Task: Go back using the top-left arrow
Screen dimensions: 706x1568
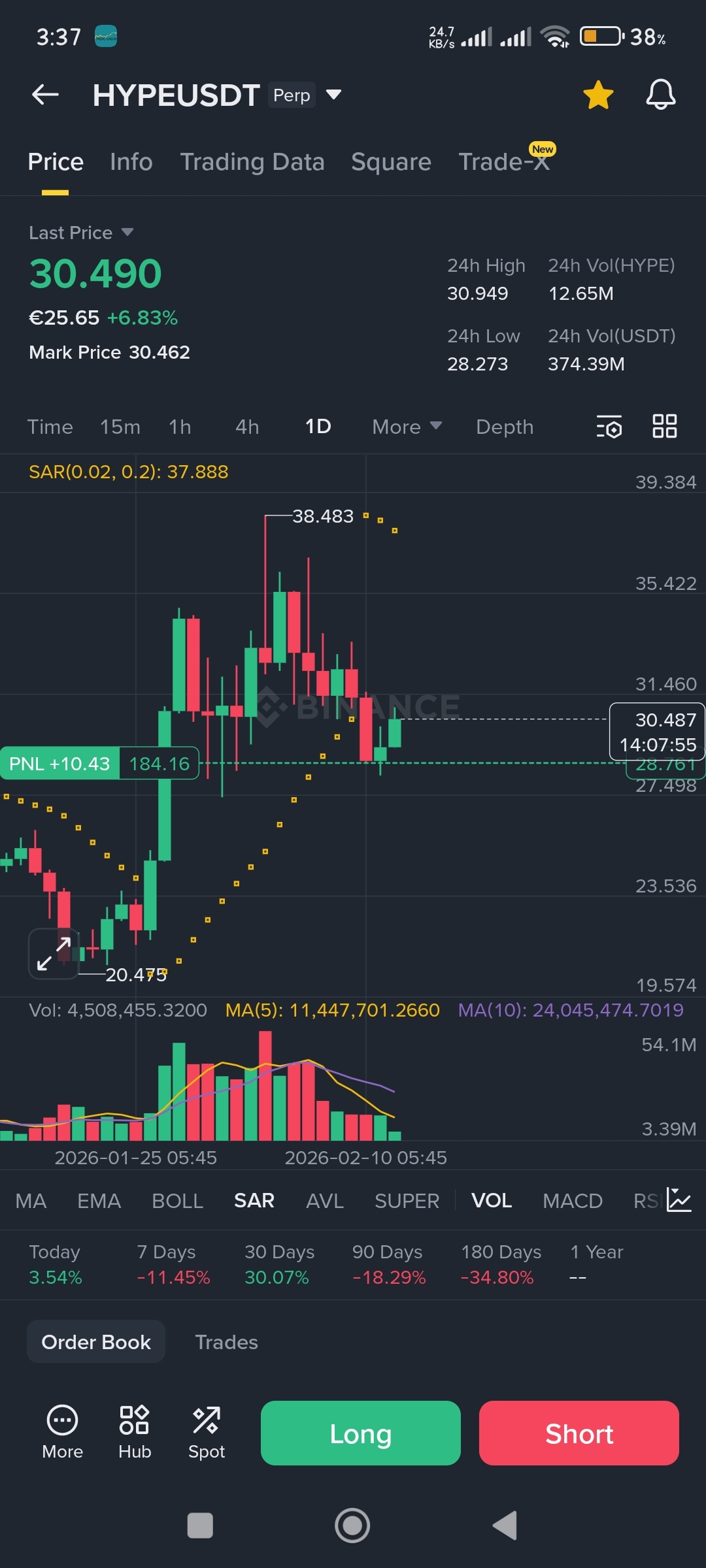Action: pyautogui.click(x=45, y=95)
